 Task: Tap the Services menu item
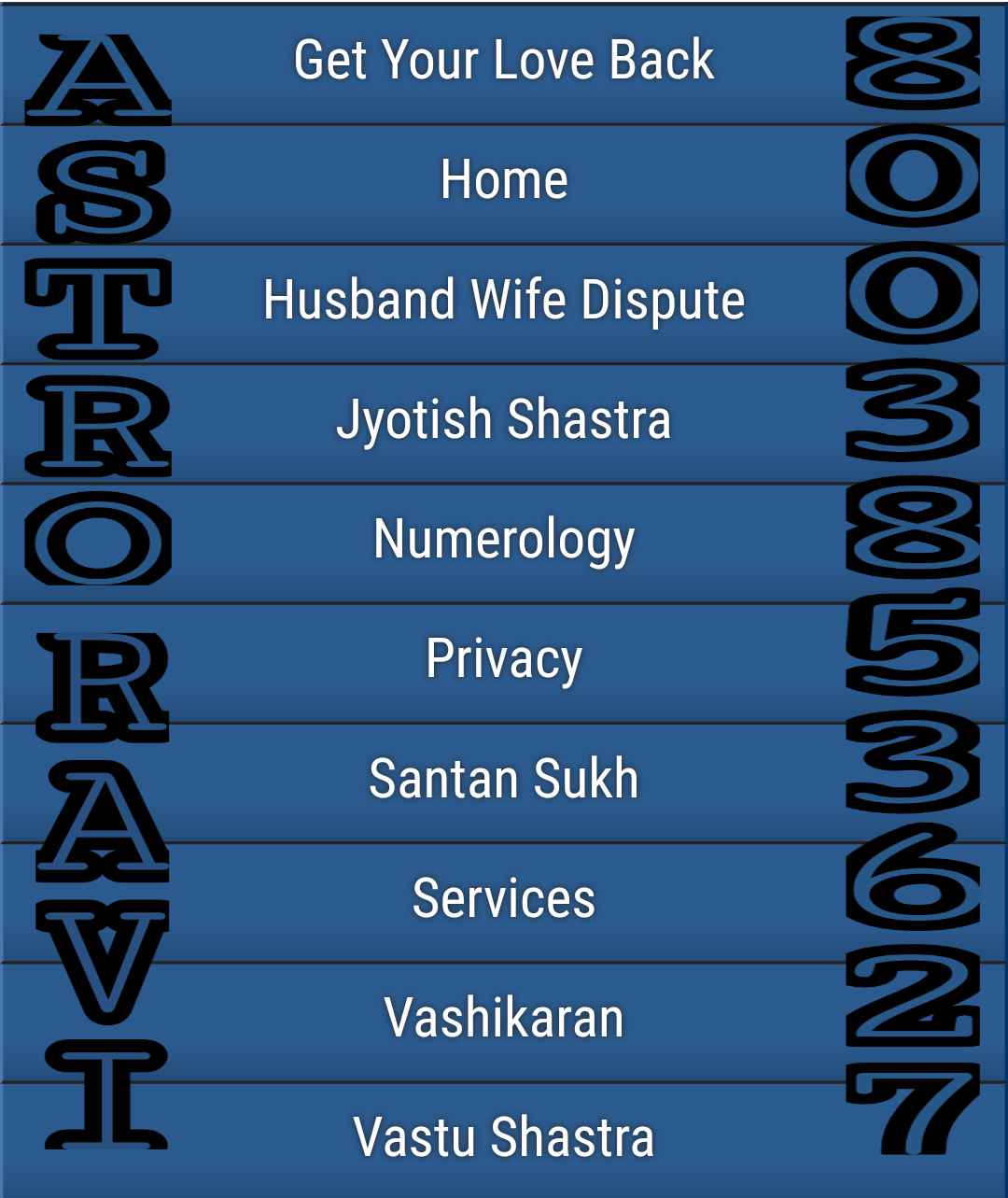click(x=504, y=898)
